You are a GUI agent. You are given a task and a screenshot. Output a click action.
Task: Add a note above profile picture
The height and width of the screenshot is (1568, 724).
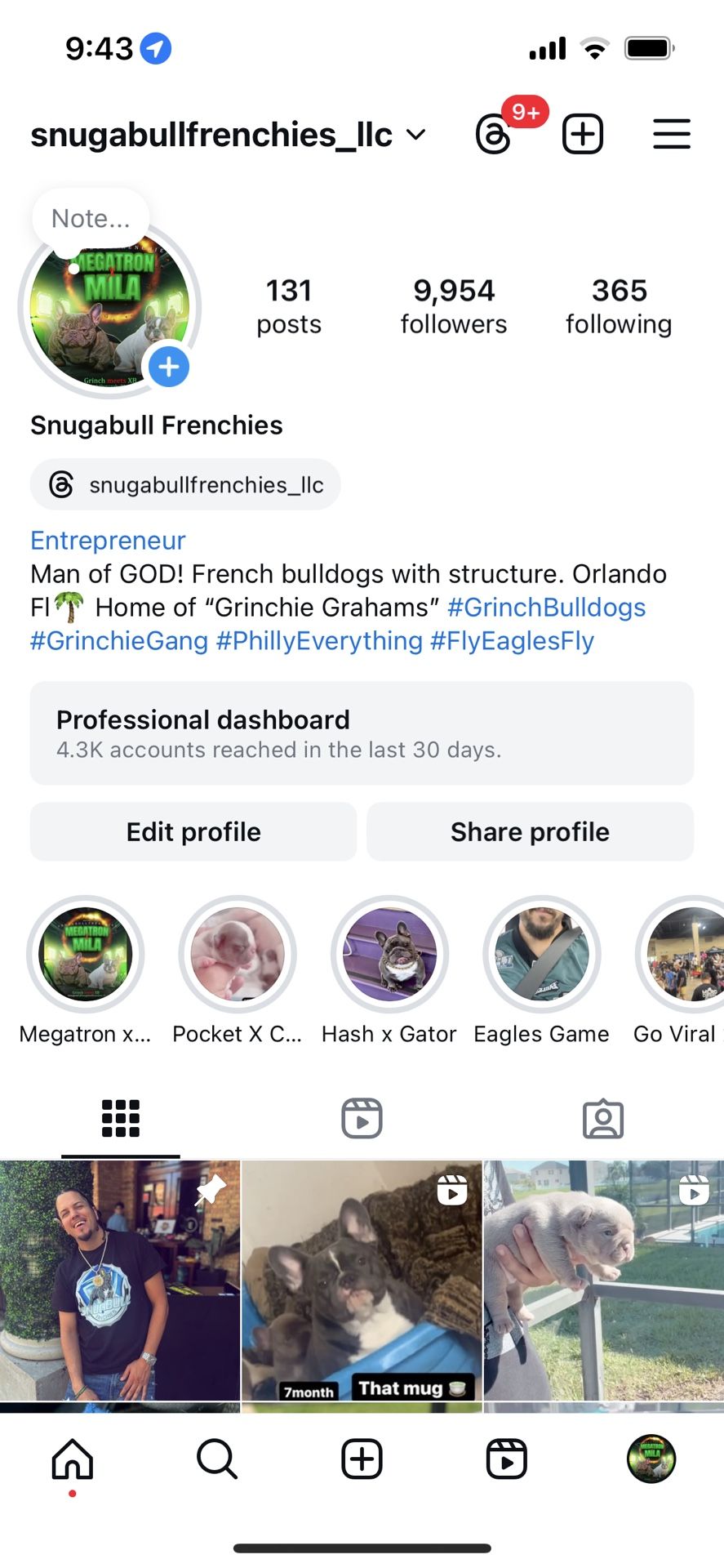[91, 218]
